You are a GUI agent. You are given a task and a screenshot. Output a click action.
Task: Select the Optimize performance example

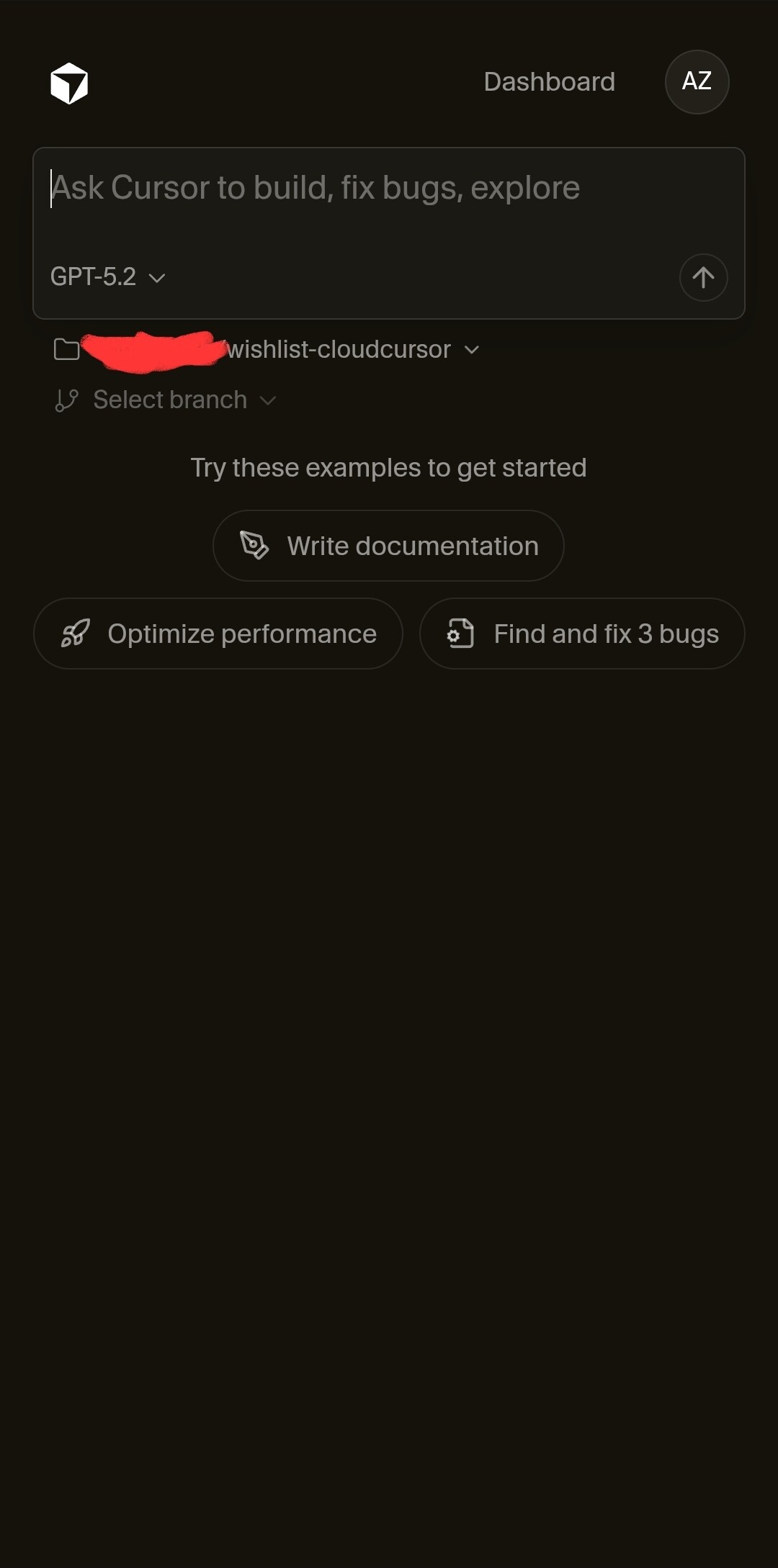[218, 634]
